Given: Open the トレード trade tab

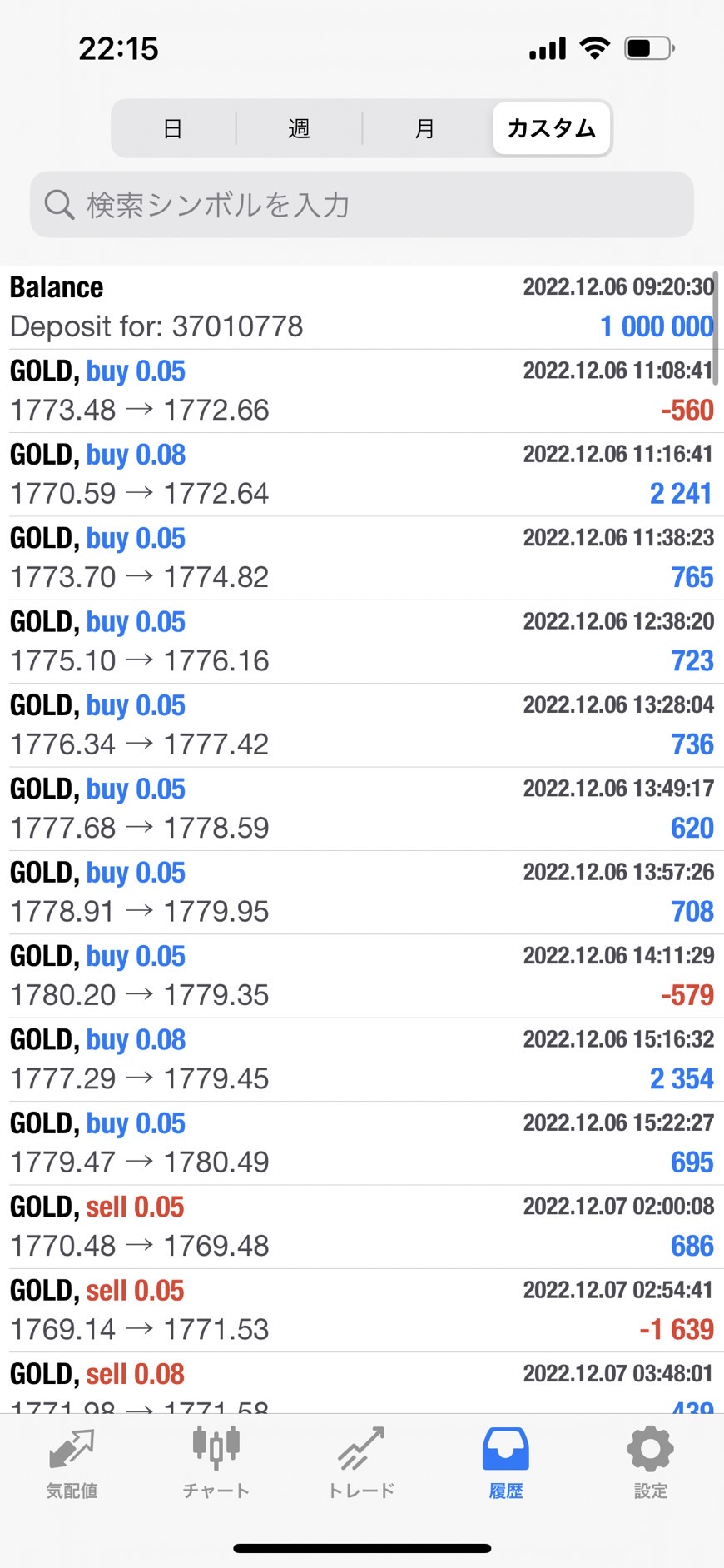Looking at the screenshot, I should point(361,1463).
